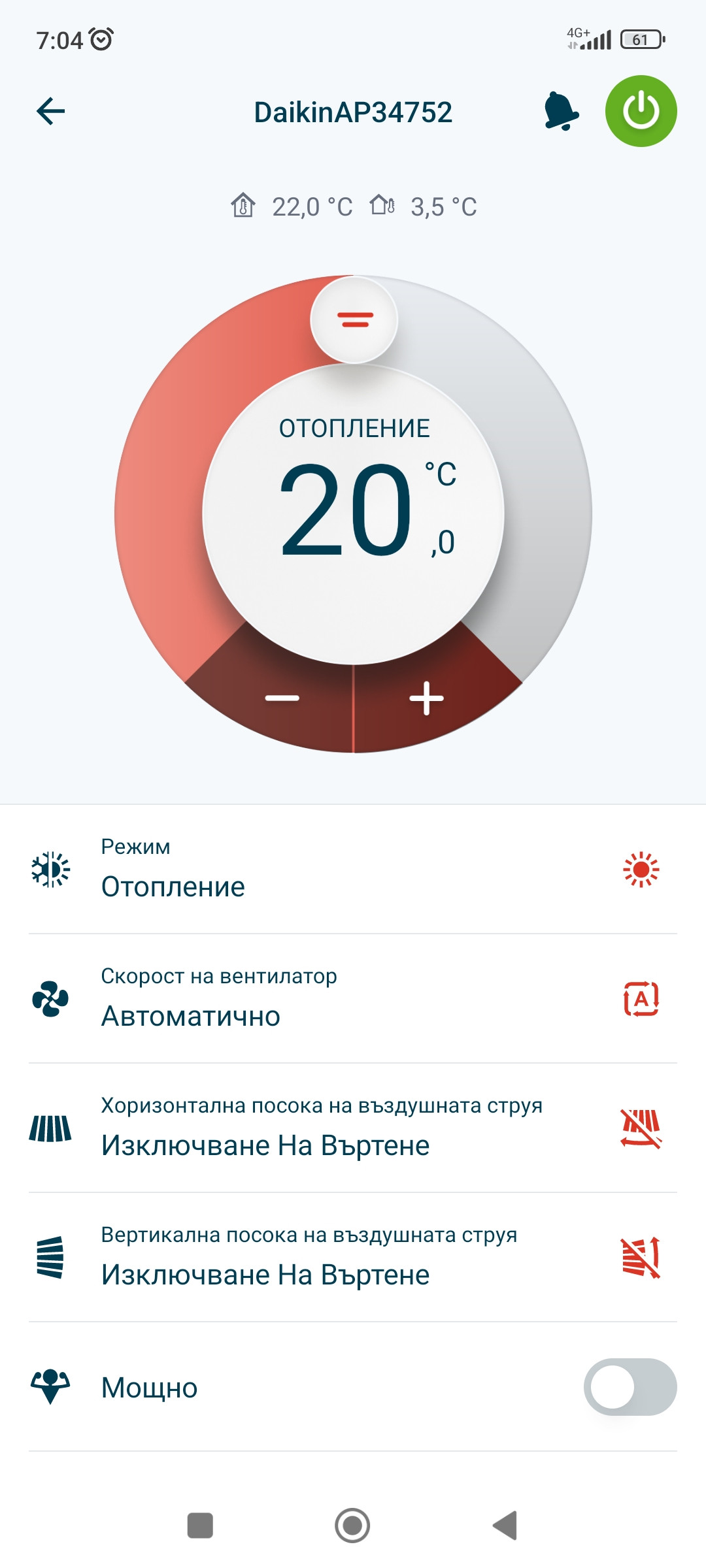Open Вертикална посока на въздушната струя setting
Screen dimensions: 706x1568
(x=353, y=1257)
